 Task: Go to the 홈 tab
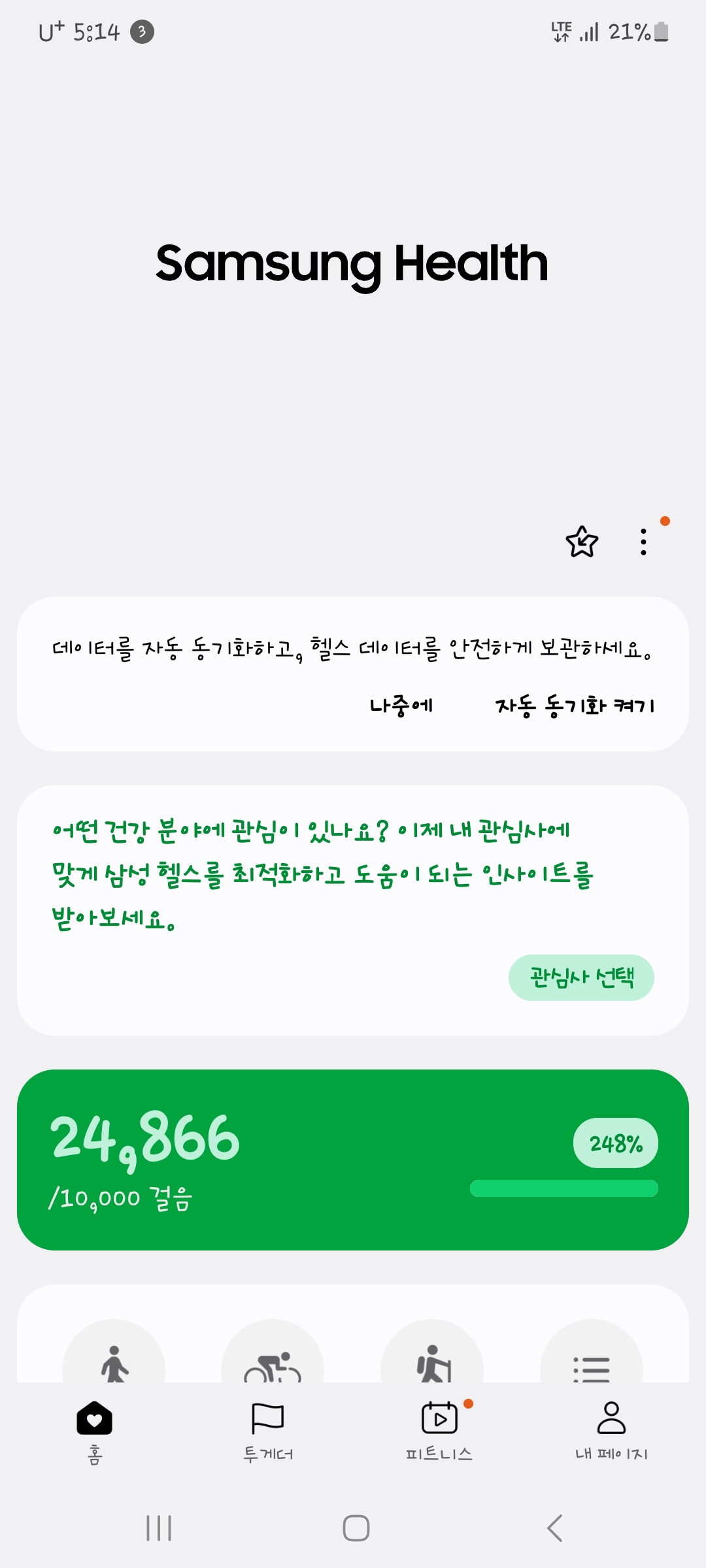pos(95,1432)
